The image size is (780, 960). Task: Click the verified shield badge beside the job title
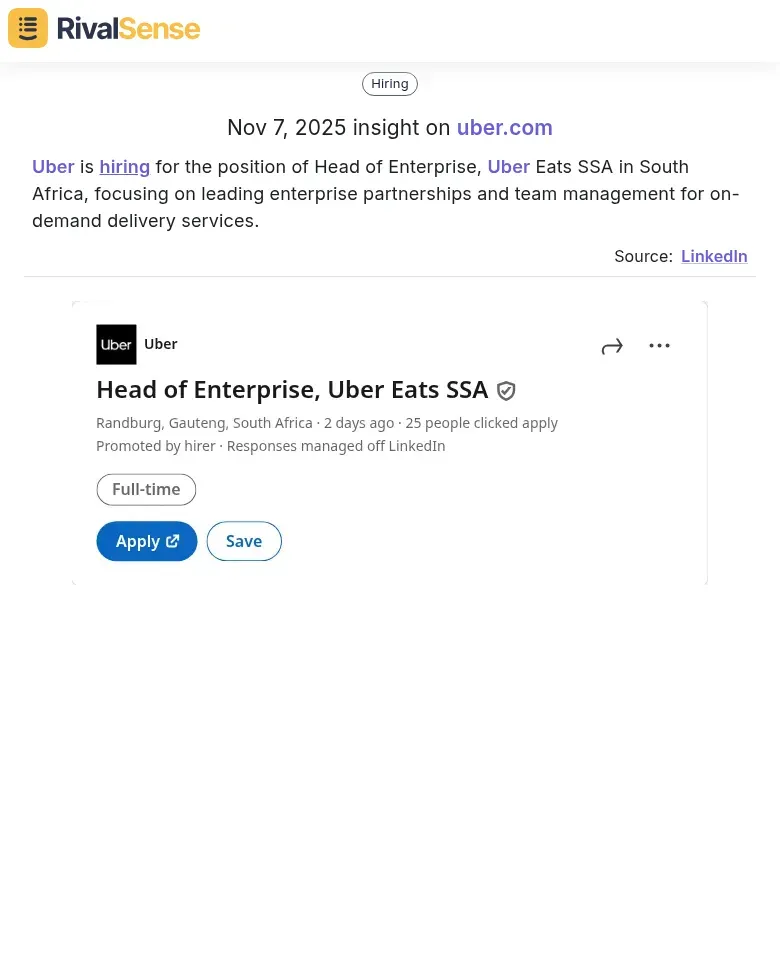point(506,390)
